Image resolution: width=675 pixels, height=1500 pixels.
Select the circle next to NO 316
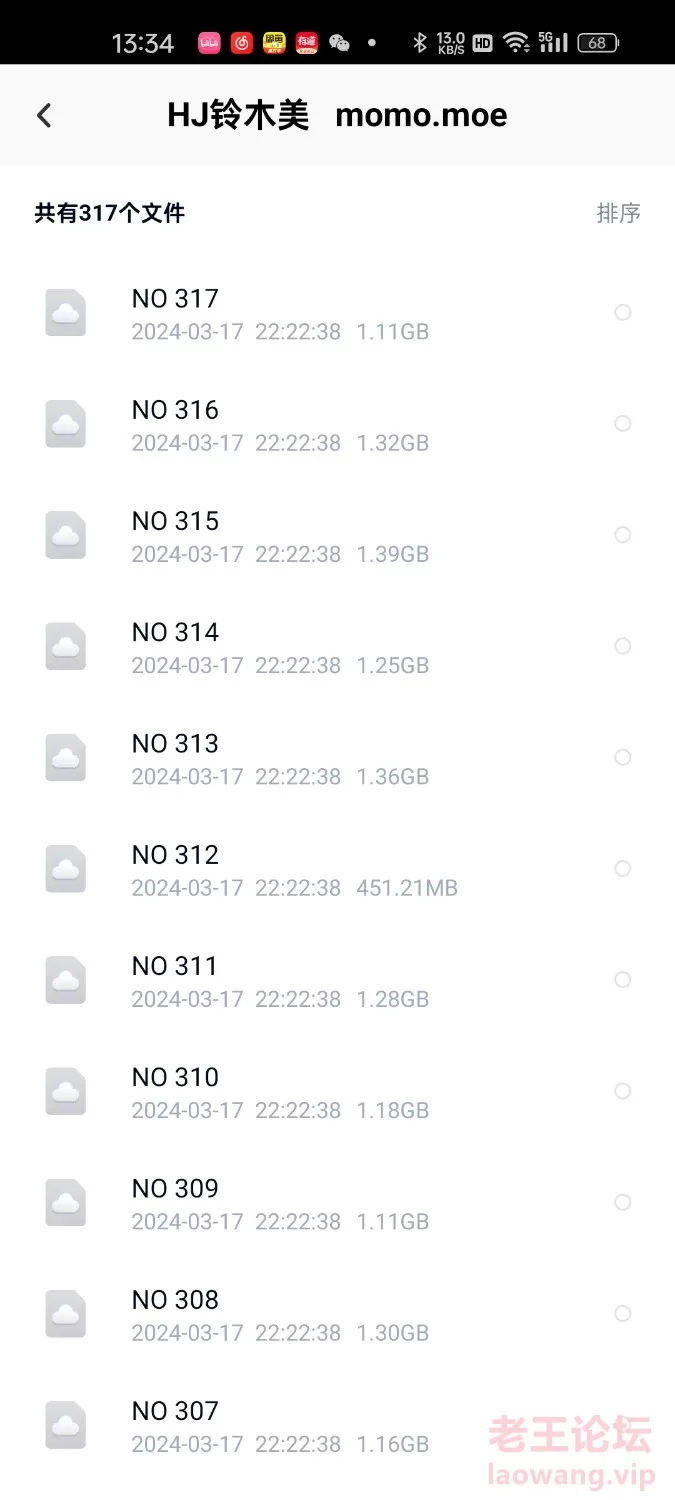coord(622,424)
